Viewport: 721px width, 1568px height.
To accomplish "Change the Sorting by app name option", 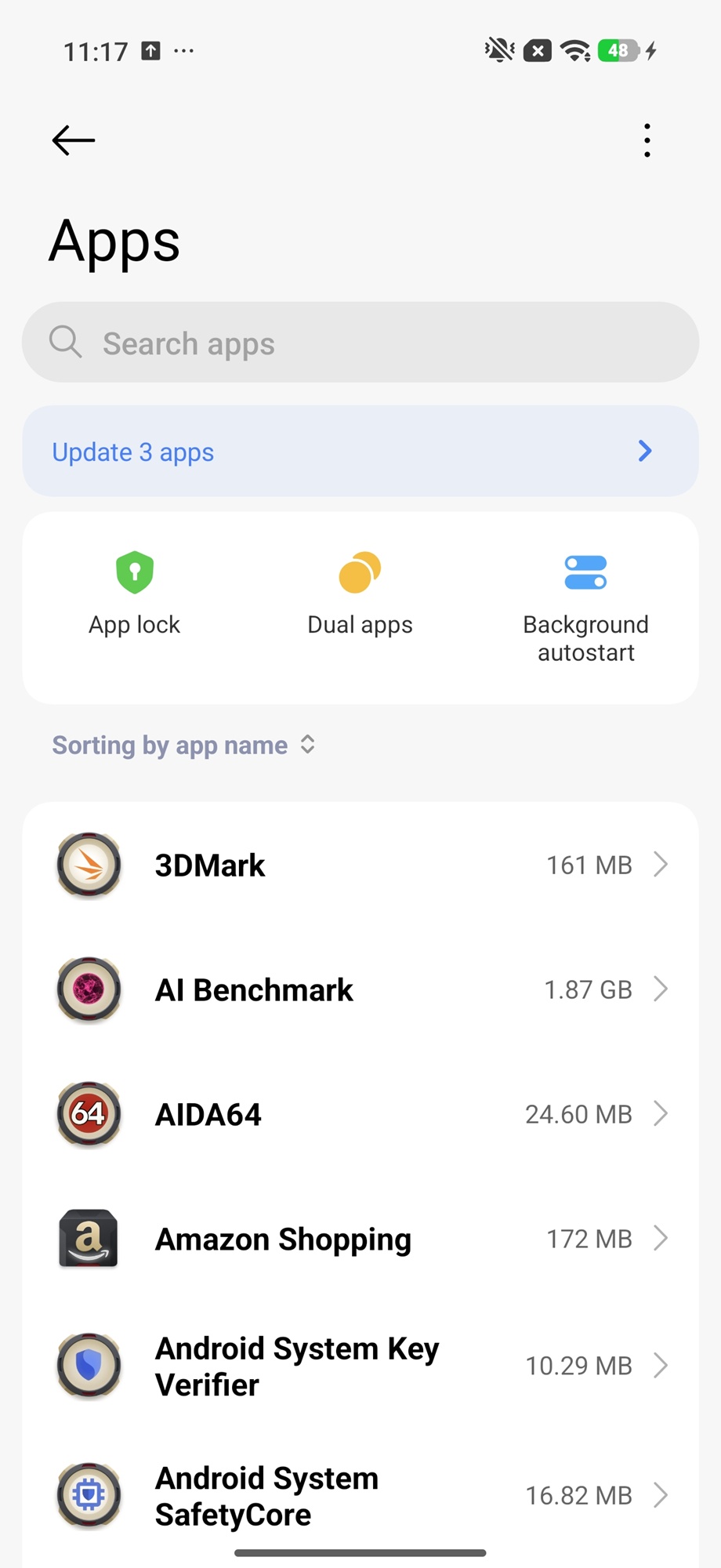I will point(183,745).
